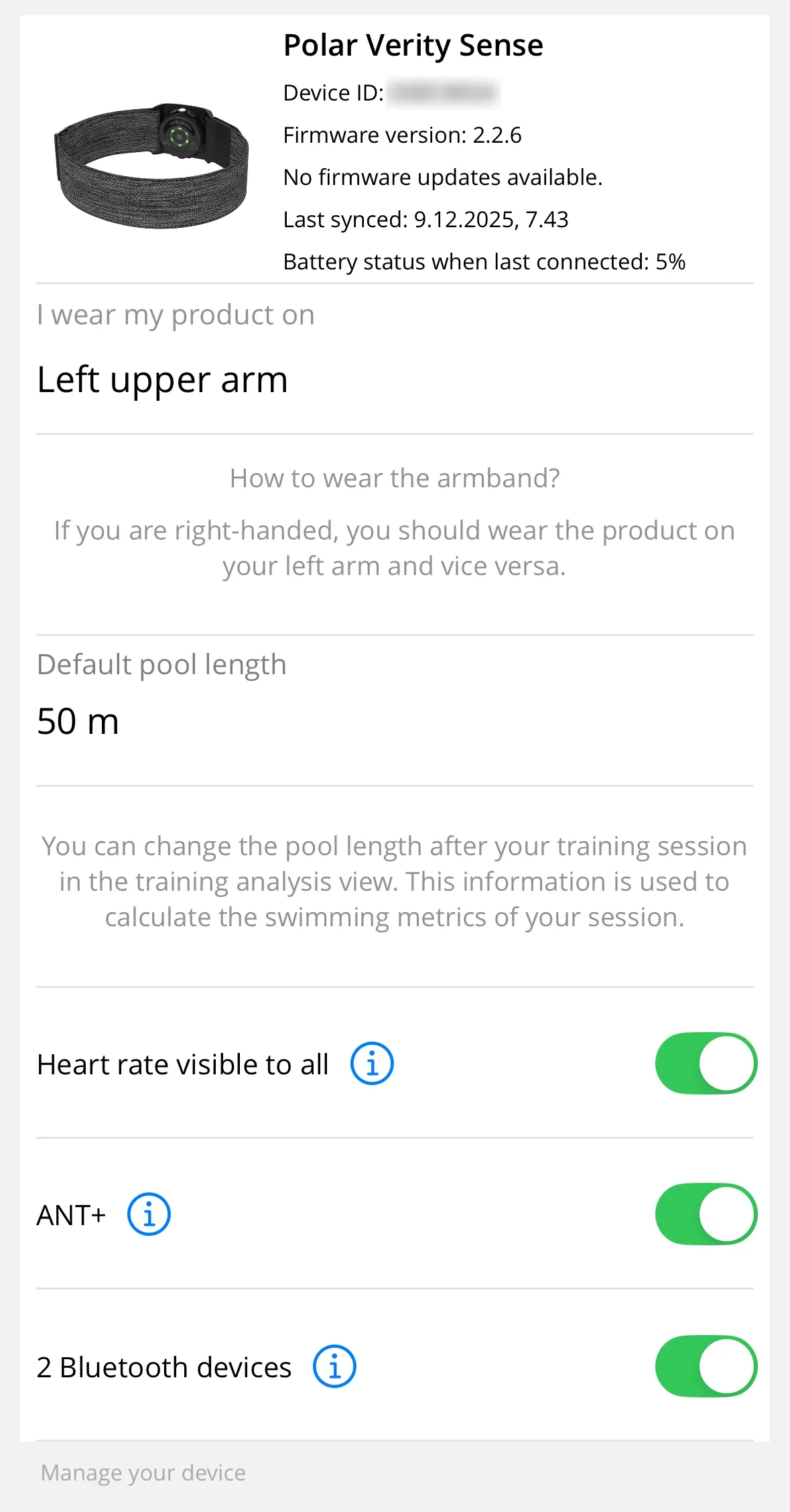Change the default pool length of 50 m
790x1512 pixels.
[78, 722]
